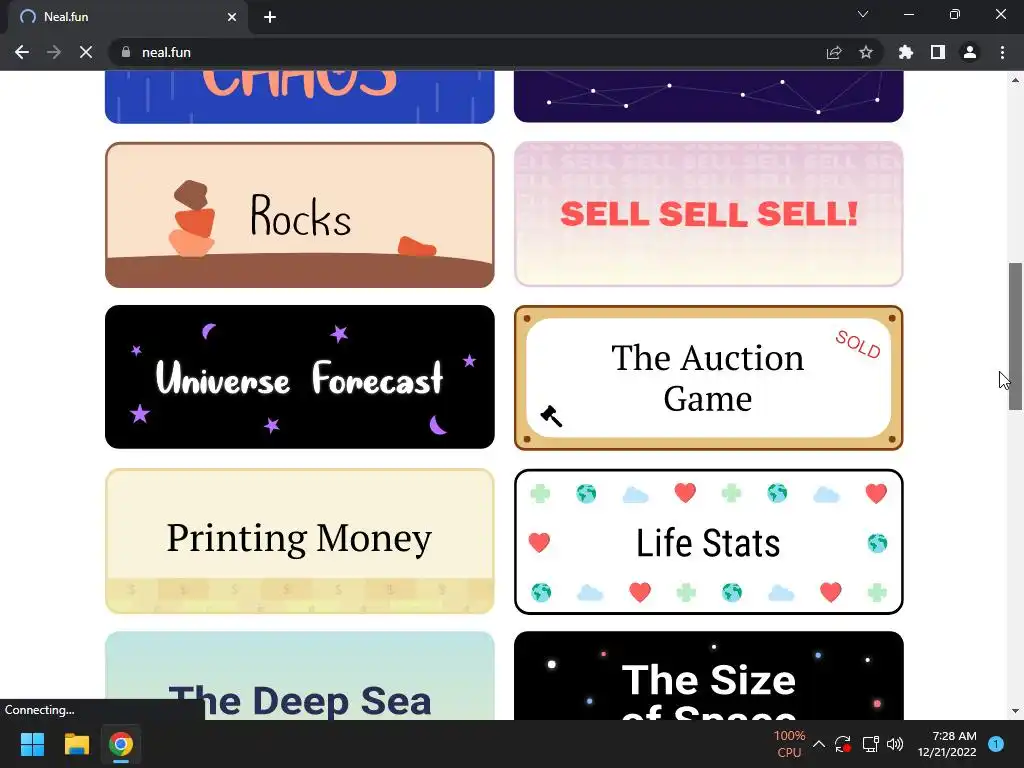This screenshot has height=768, width=1024.
Task: Go back to the previous page
Action: pyautogui.click(x=22, y=52)
